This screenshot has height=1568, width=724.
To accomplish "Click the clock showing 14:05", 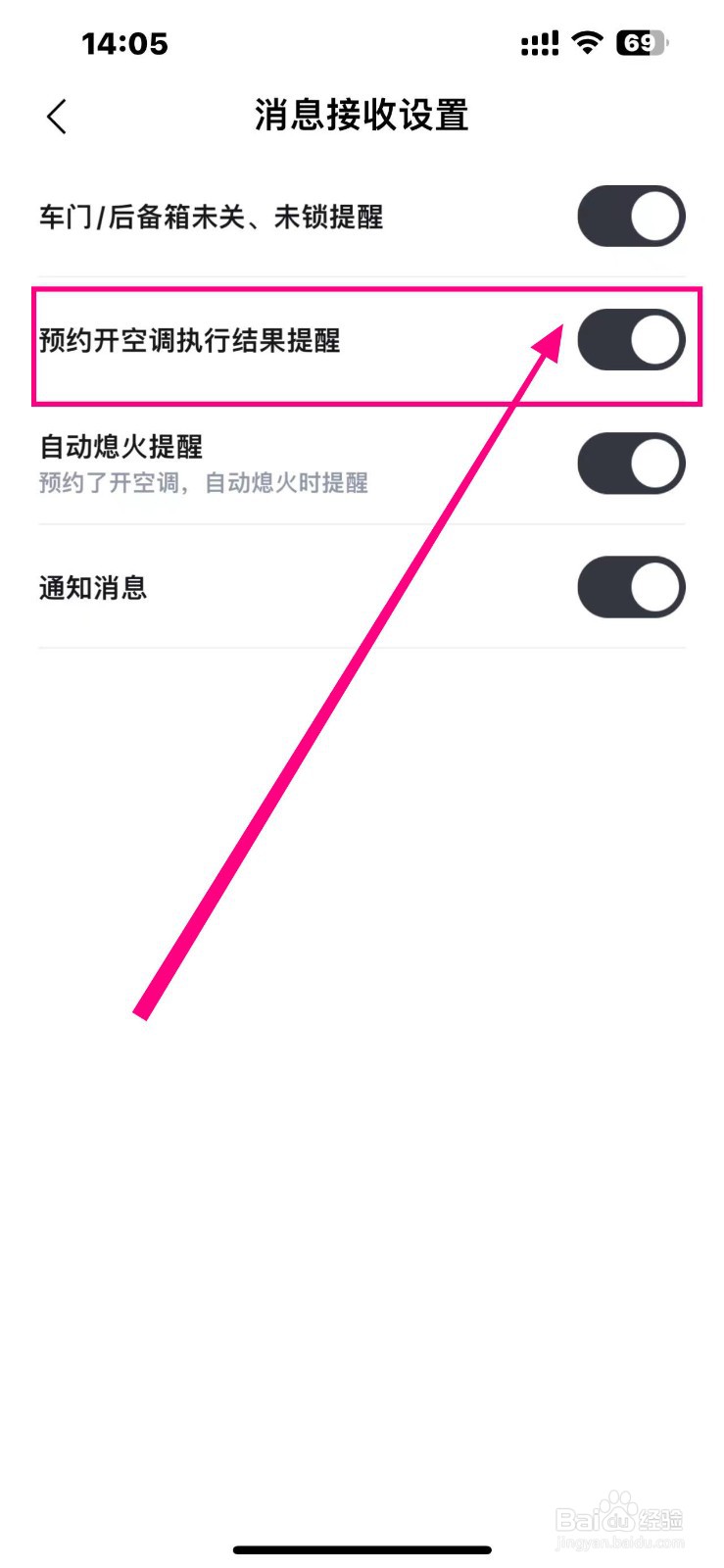I will [x=126, y=43].
